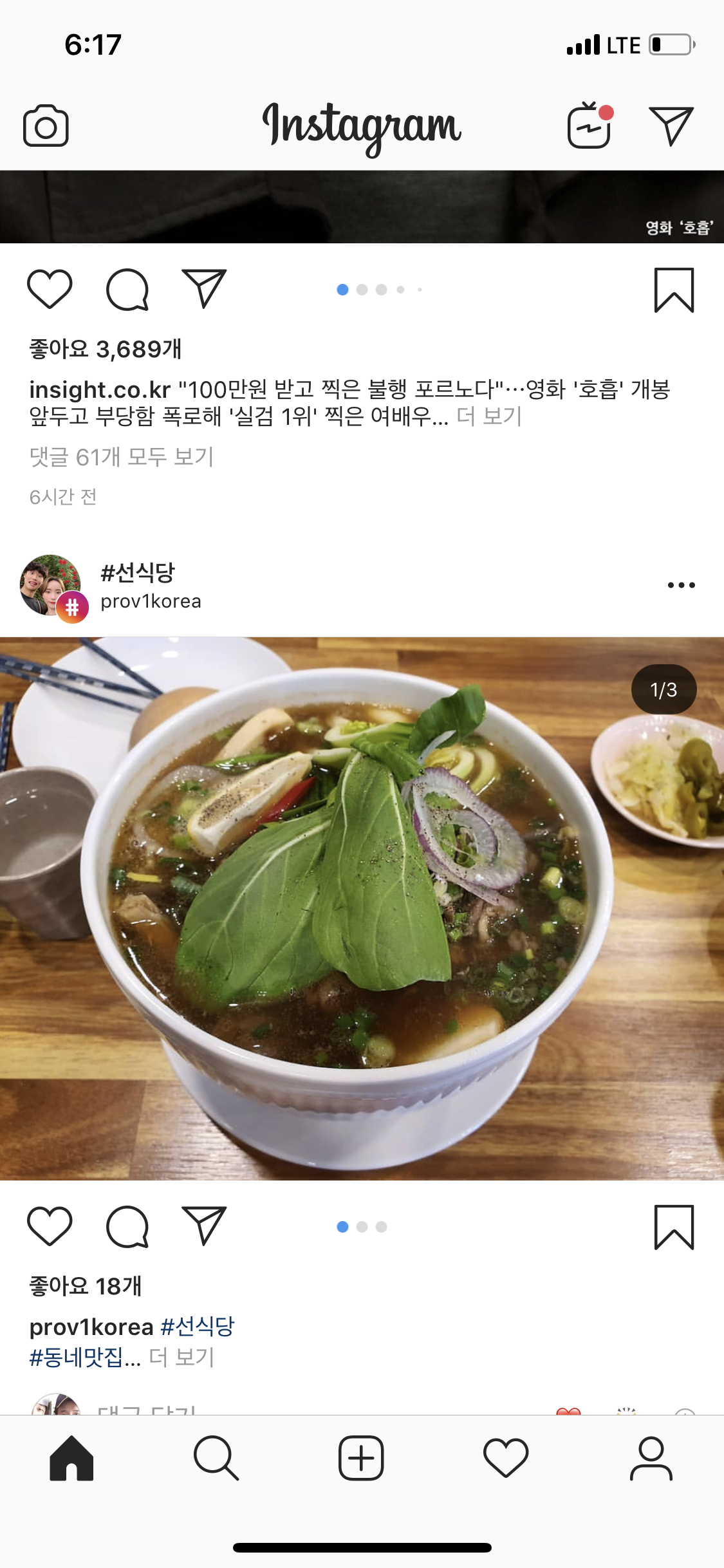
Task: Like the prov1korea noodle post
Action: coord(50,1226)
